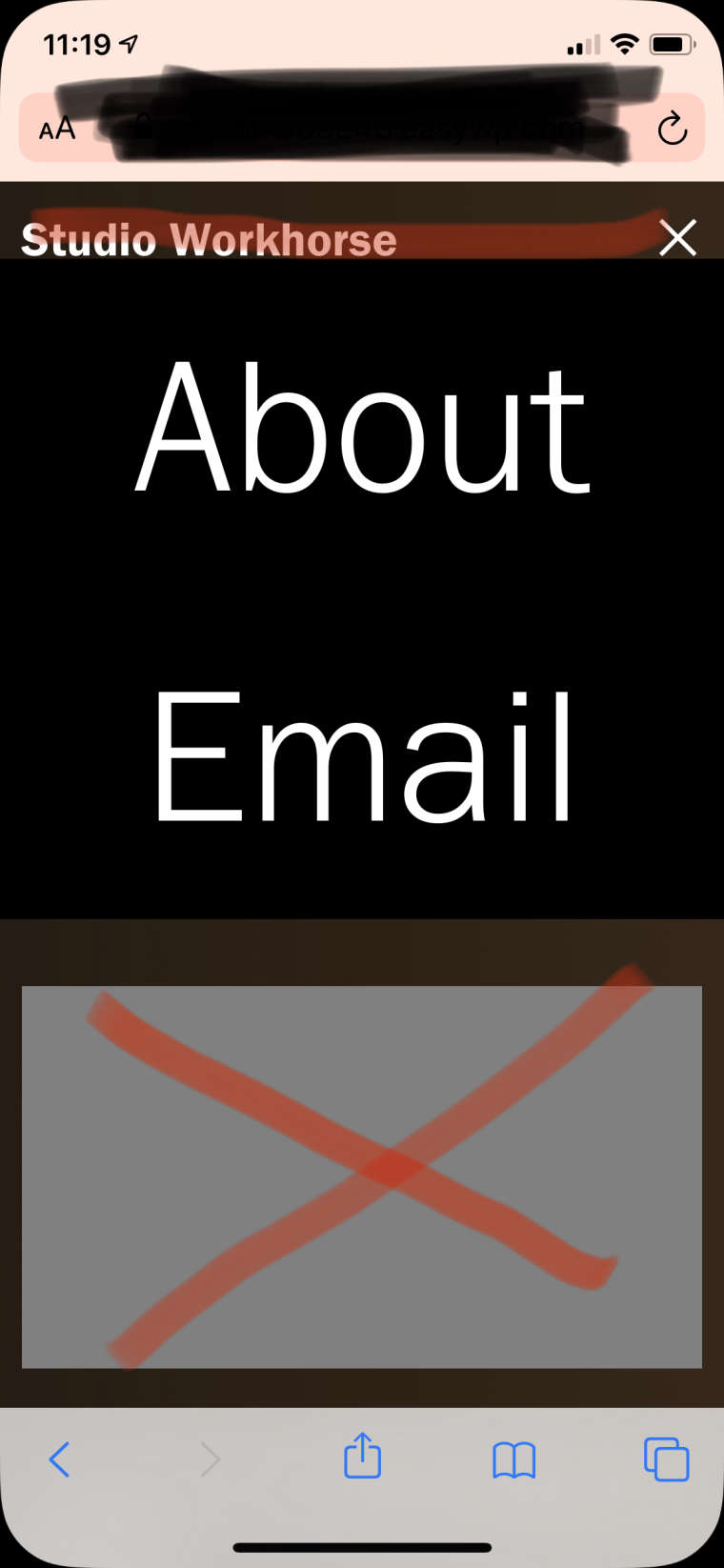
Task: Show all open tabs
Action: (x=666, y=1459)
